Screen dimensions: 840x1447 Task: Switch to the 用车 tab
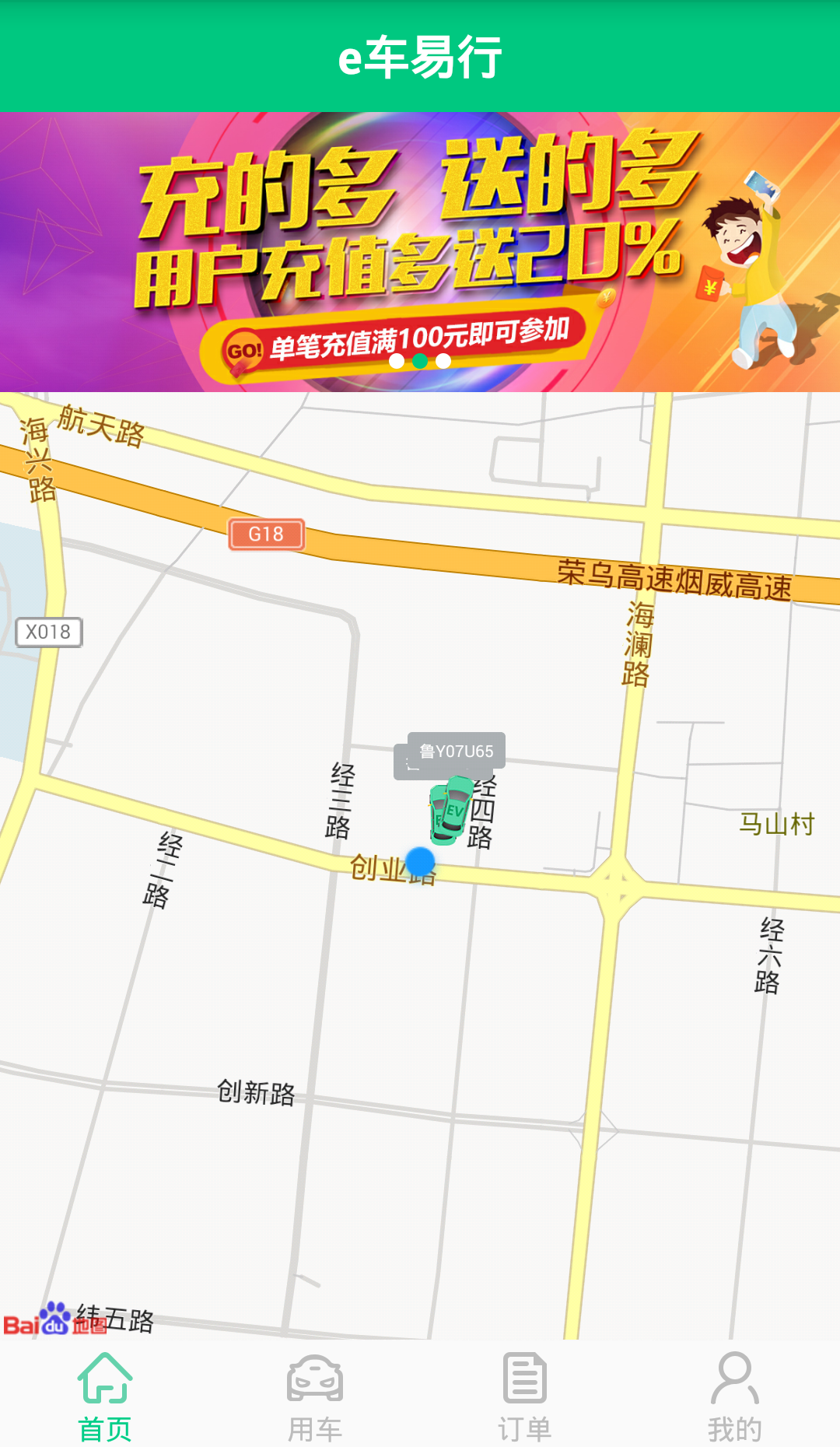coord(315,1396)
